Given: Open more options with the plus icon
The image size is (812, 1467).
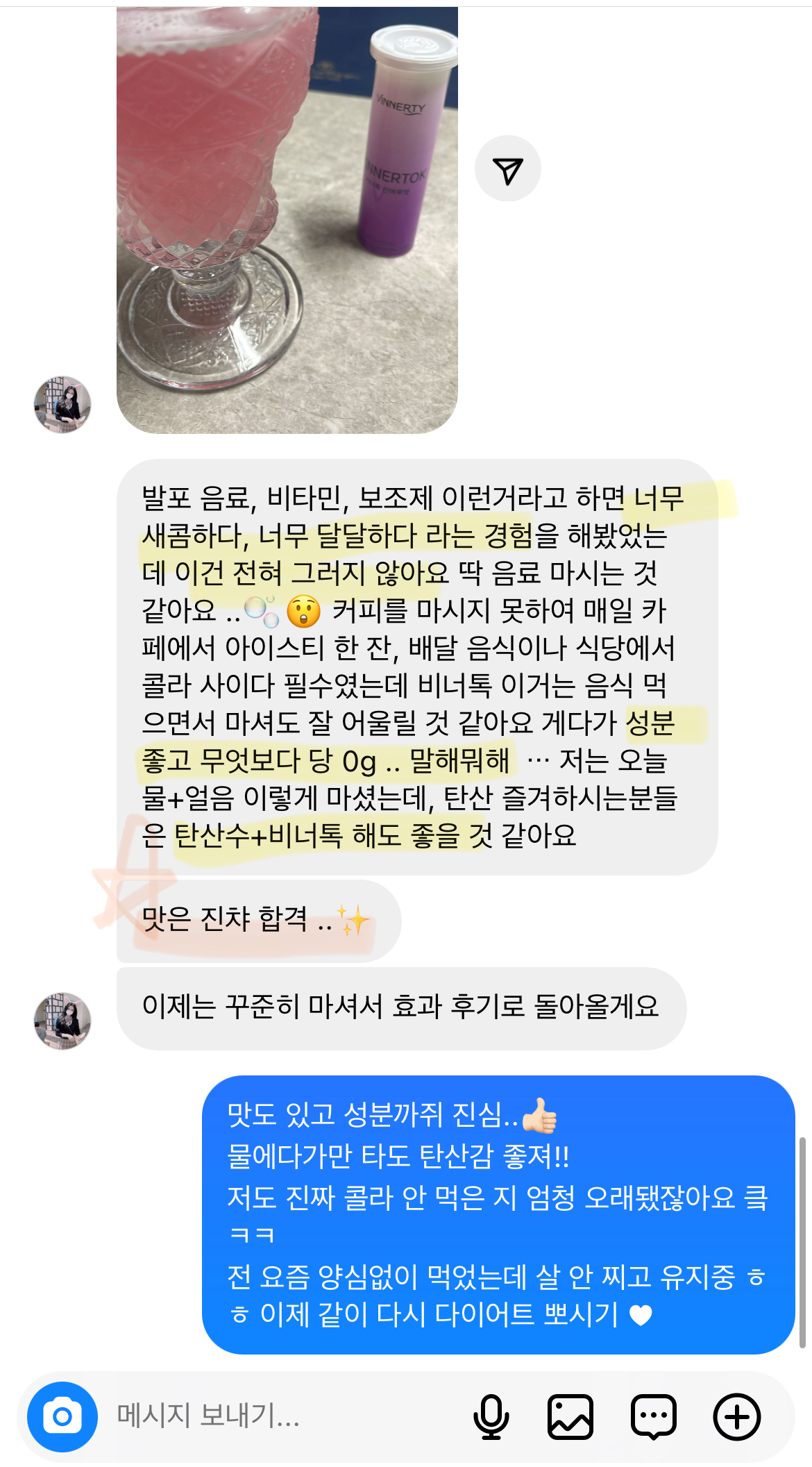Looking at the screenshot, I should tap(736, 1416).
